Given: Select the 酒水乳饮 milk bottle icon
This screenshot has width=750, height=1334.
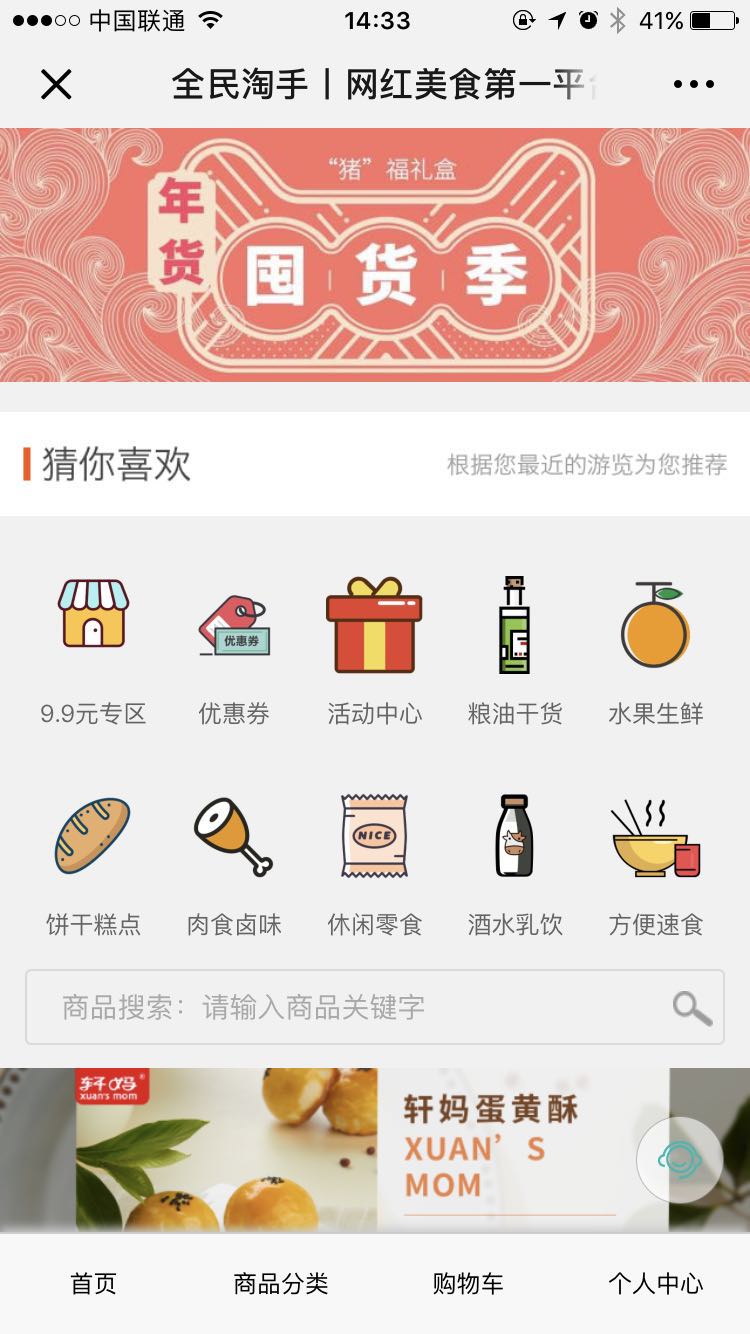Looking at the screenshot, I should coord(514,835).
